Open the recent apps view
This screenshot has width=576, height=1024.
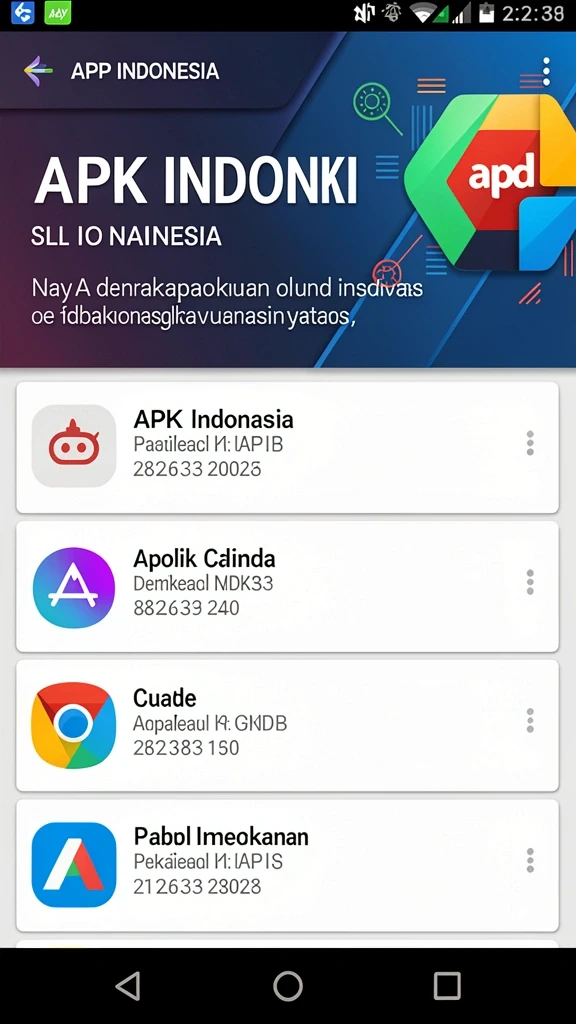click(x=447, y=985)
